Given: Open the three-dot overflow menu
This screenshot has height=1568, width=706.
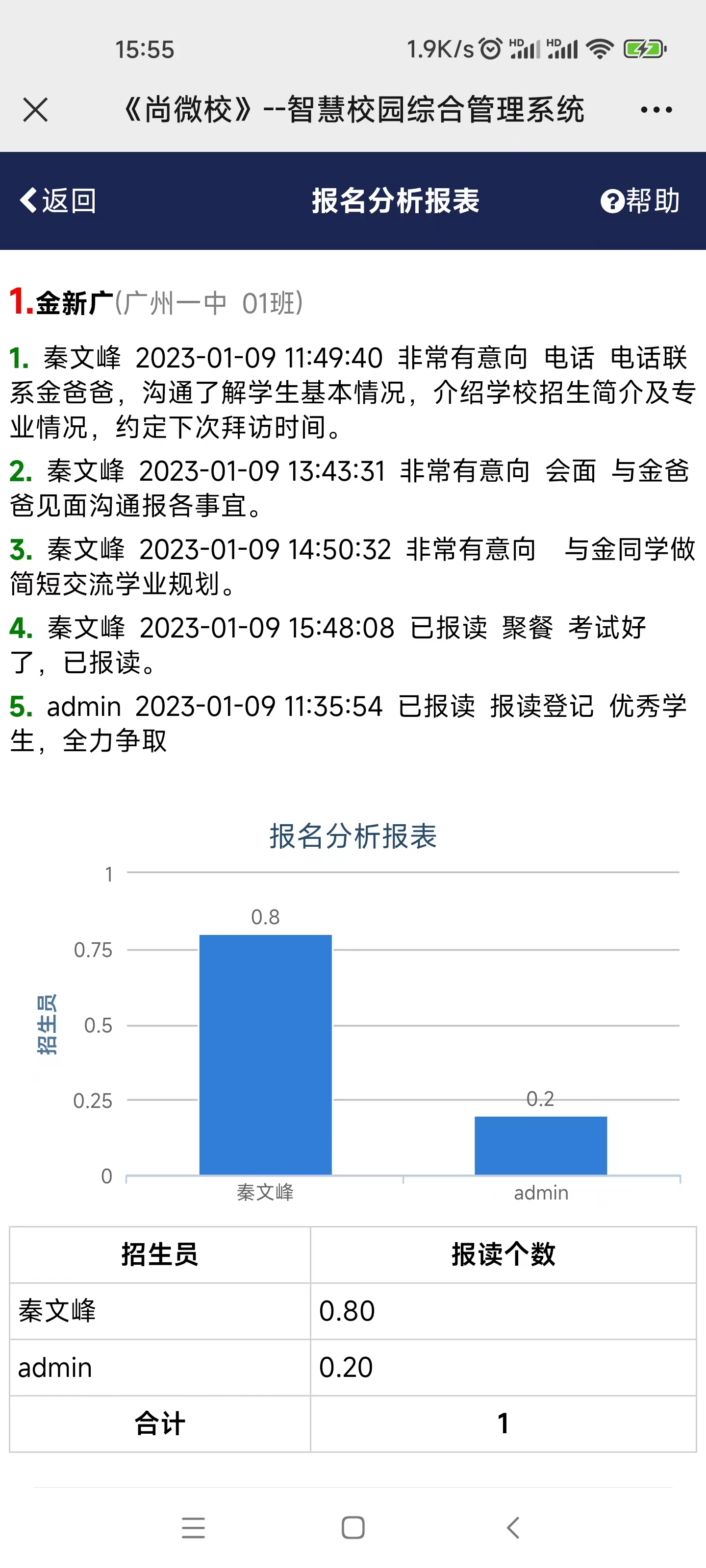Looking at the screenshot, I should pyautogui.click(x=656, y=110).
